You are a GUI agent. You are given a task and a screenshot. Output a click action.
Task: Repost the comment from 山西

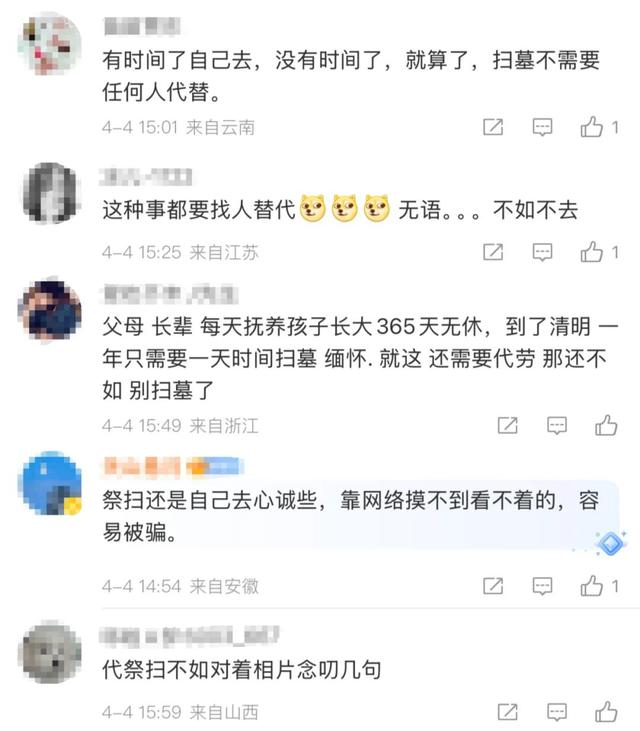coord(507,712)
